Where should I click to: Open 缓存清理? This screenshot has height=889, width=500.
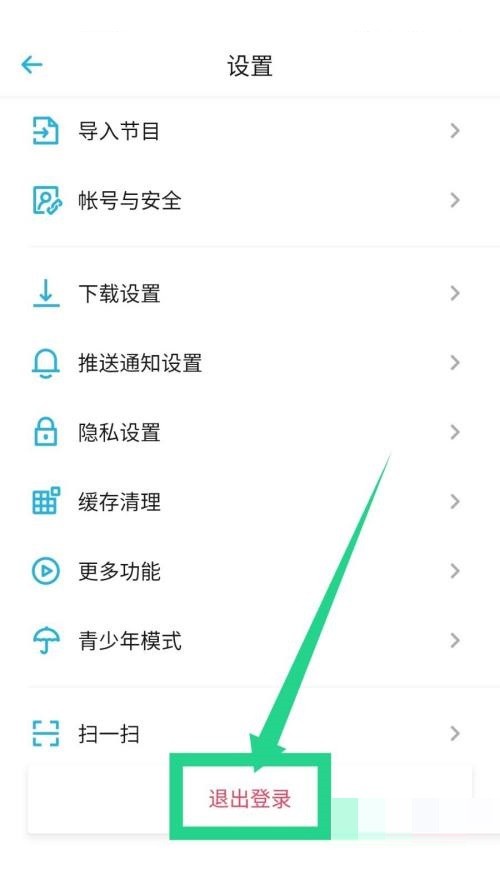[250, 502]
